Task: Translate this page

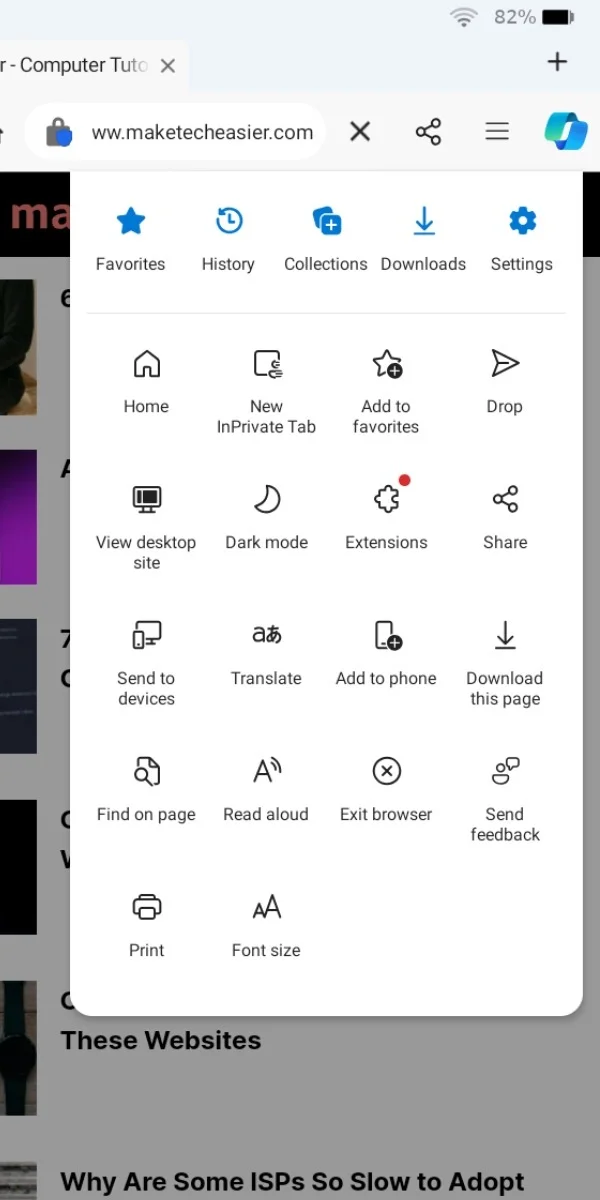Action: (x=266, y=654)
